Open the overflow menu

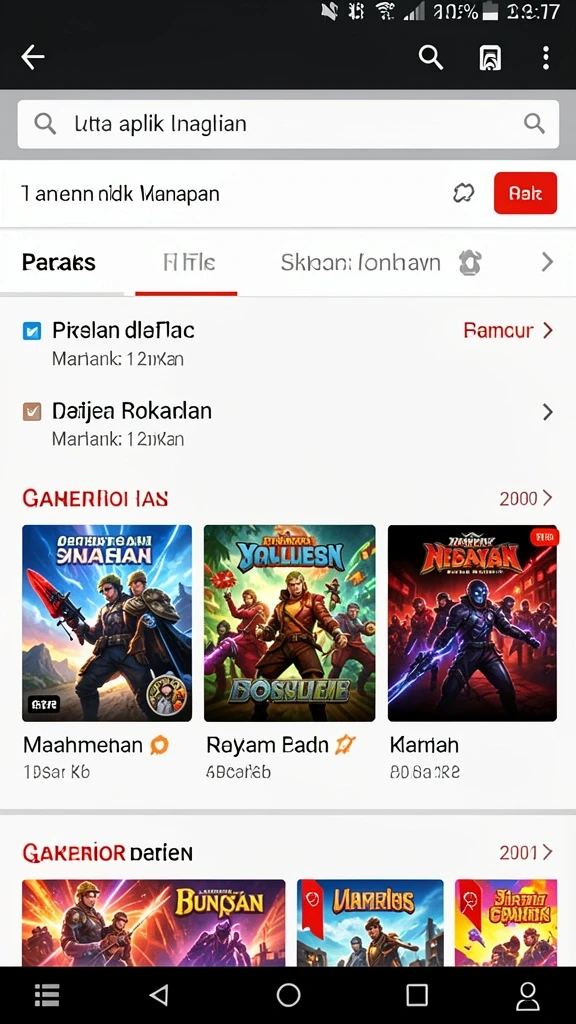pyautogui.click(x=545, y=57)
